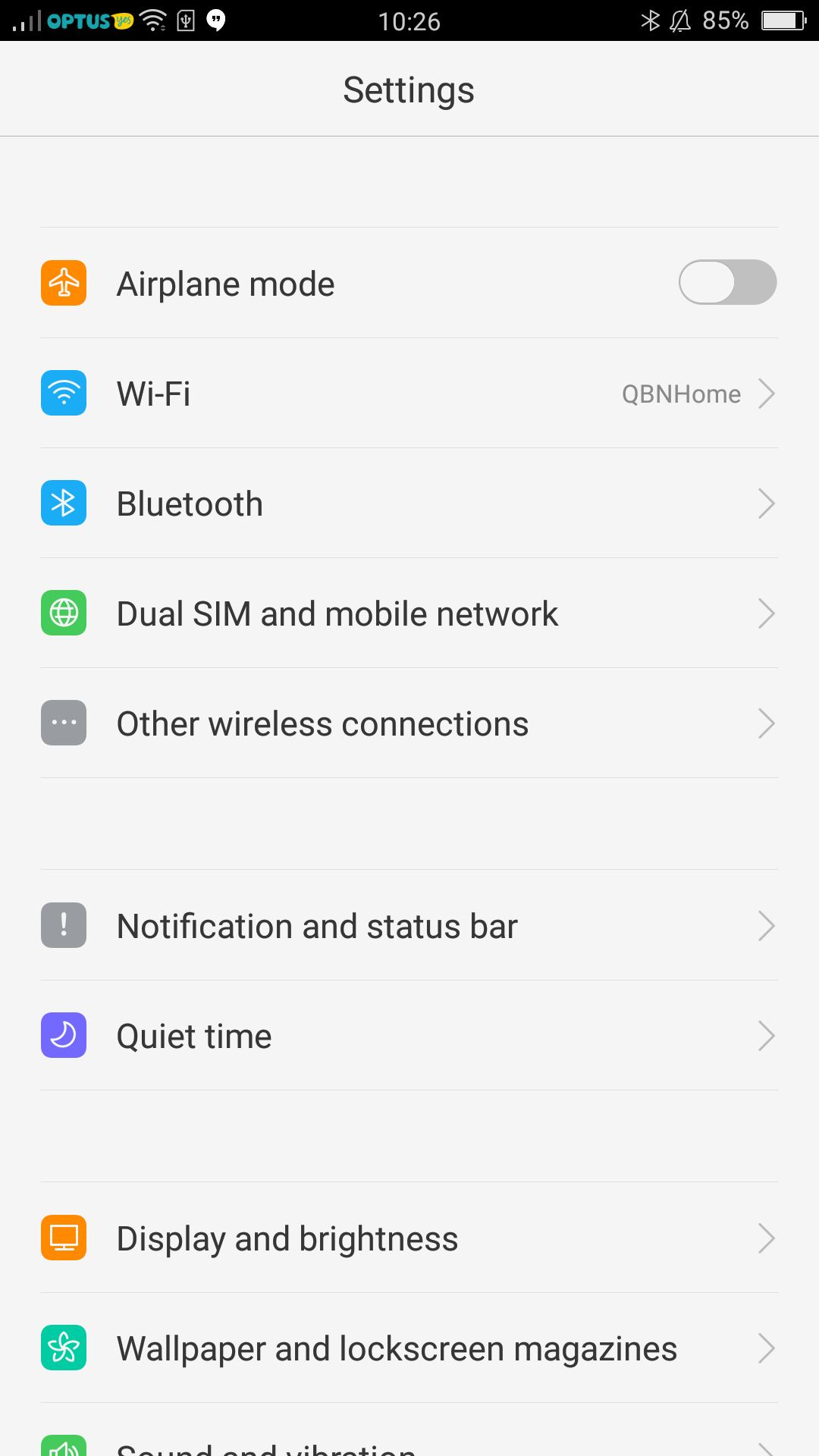Image resolution: width=819 pixels, height=1456 pixels.
Task: Open Sound and vibration settings
Action: pyautogui.click(x=409, y=1430)
